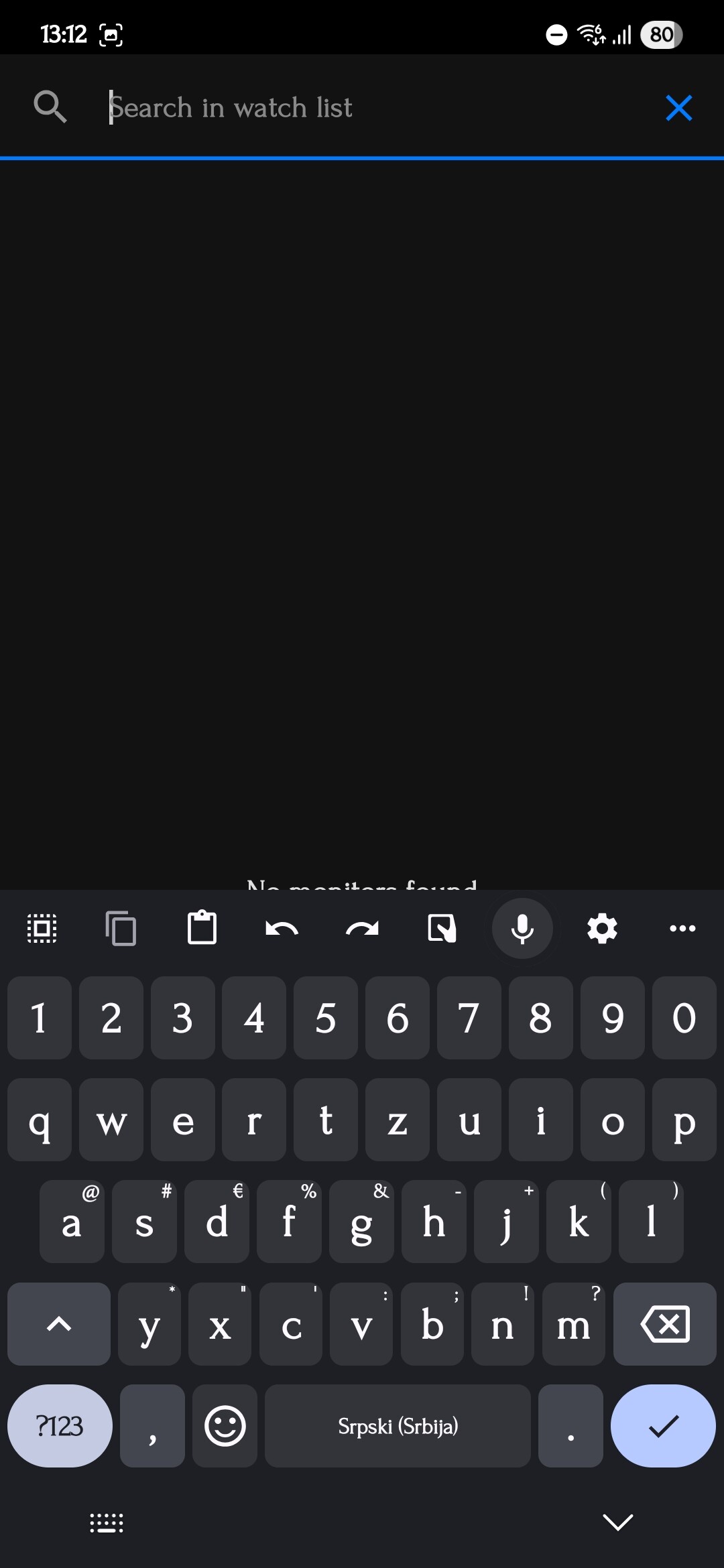
Task: Tap the Search in watch list field
Action: [x=375, y=107]
